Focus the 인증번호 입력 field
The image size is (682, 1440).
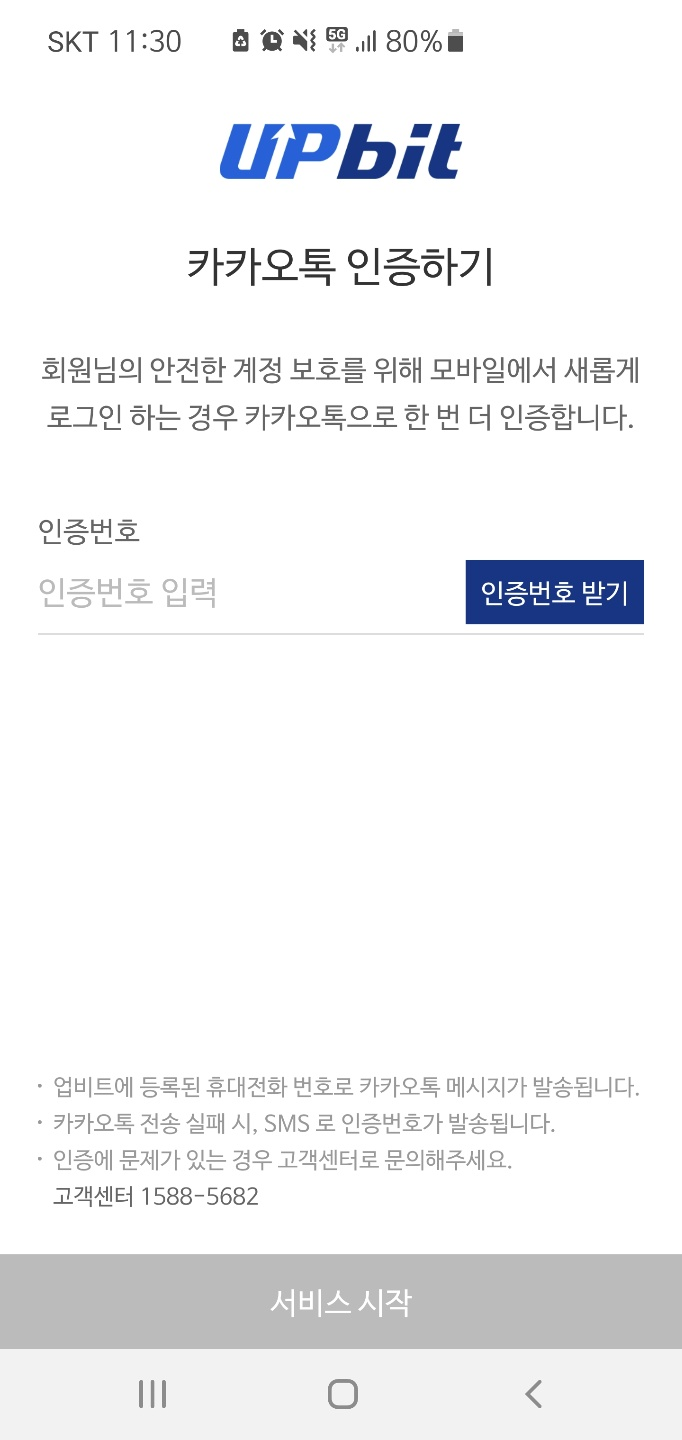[x=250, y=592]
